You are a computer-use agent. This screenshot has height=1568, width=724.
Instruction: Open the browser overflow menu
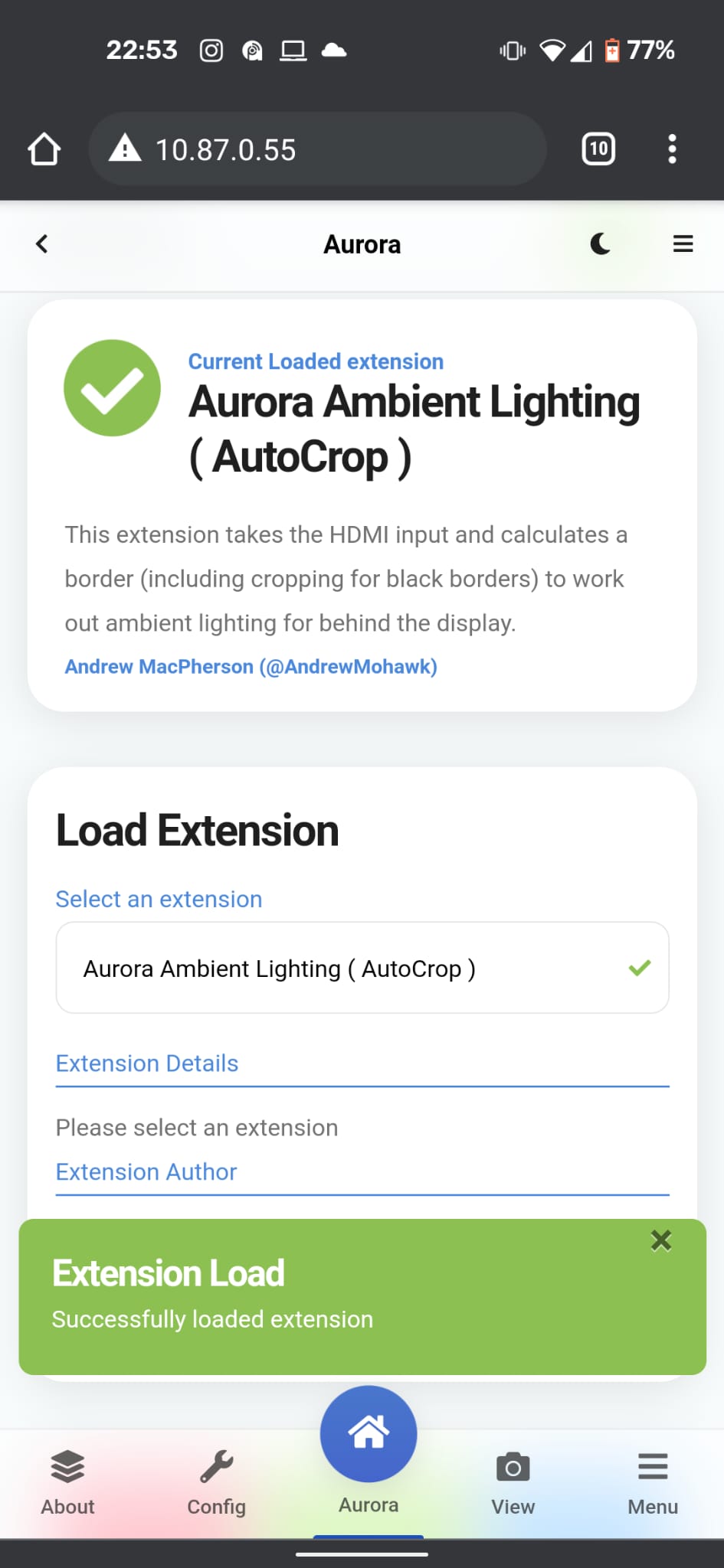pyautogui.click(x=672, y=149)
